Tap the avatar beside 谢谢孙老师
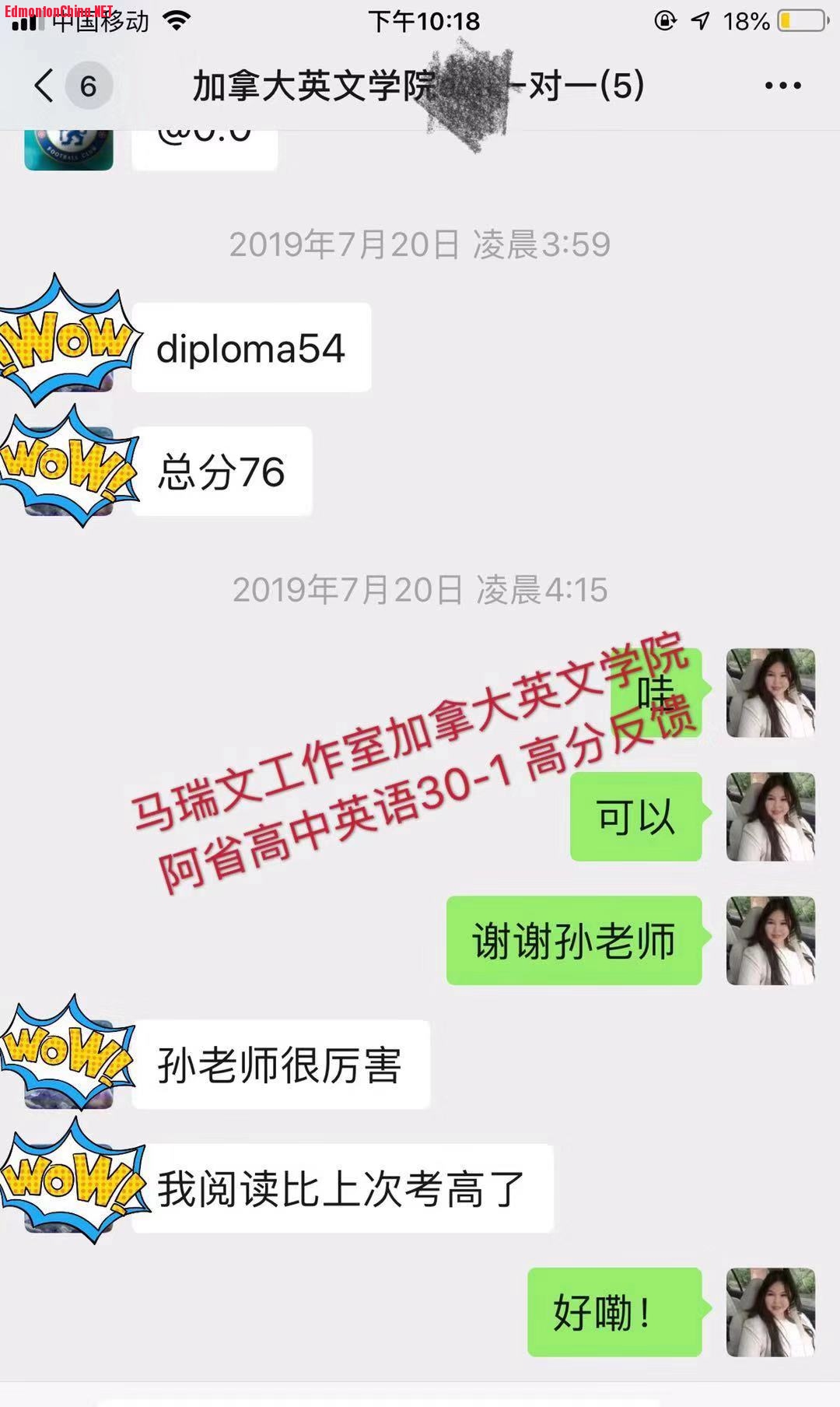Screen dimensions: 840x1407 click(770, 940)
